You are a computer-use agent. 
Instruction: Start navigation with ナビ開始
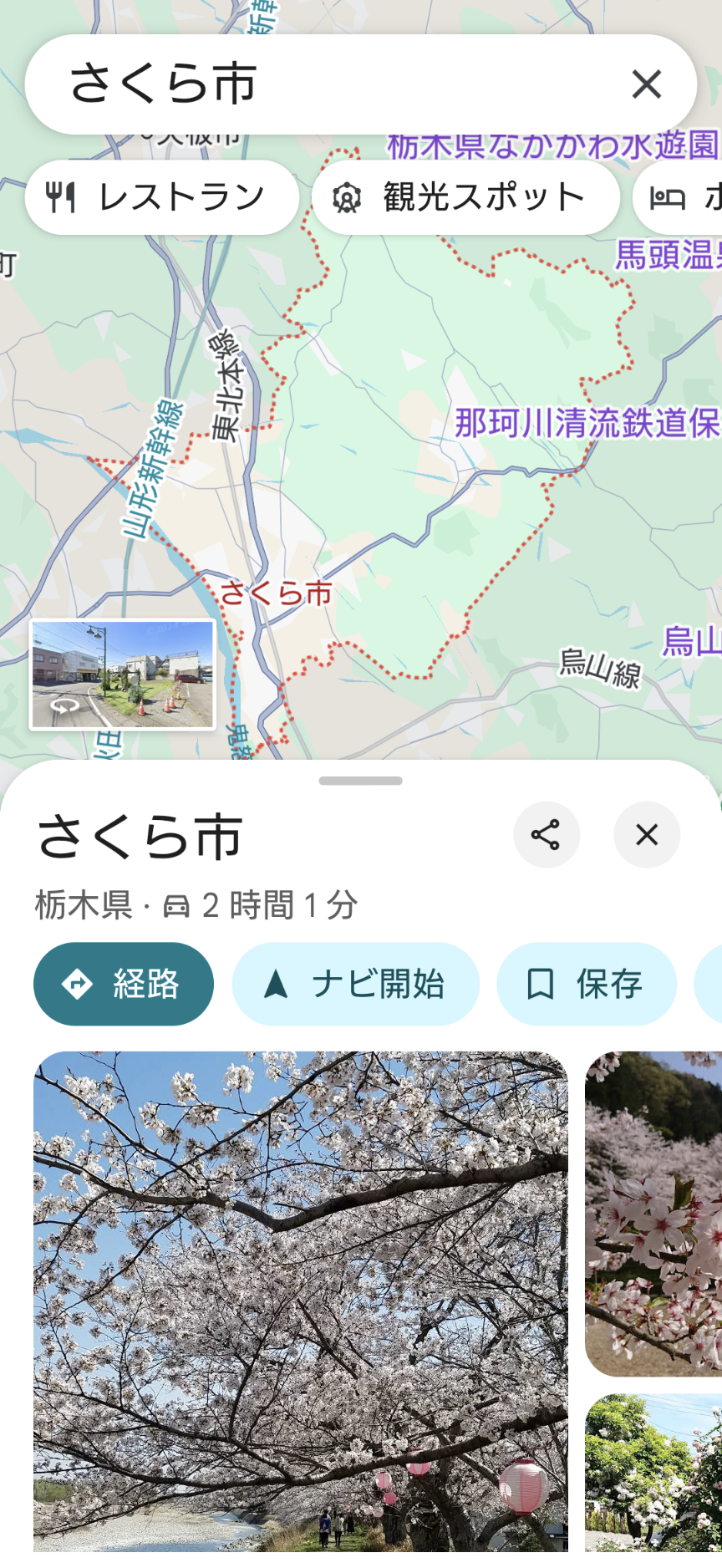coord(355,984)
